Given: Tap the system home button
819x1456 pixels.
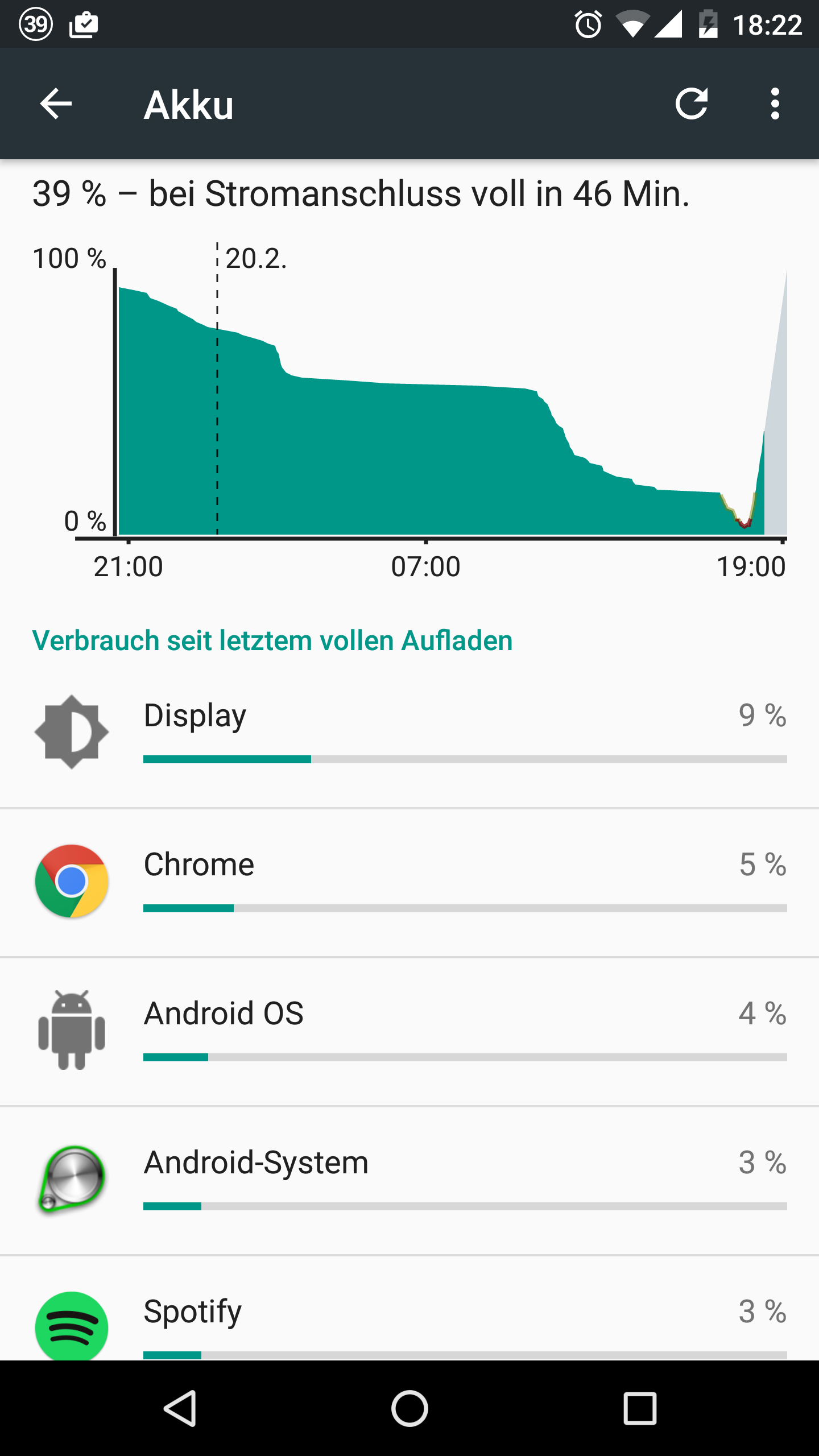Looking at the screenshot, I should [x=409, y=1408].
